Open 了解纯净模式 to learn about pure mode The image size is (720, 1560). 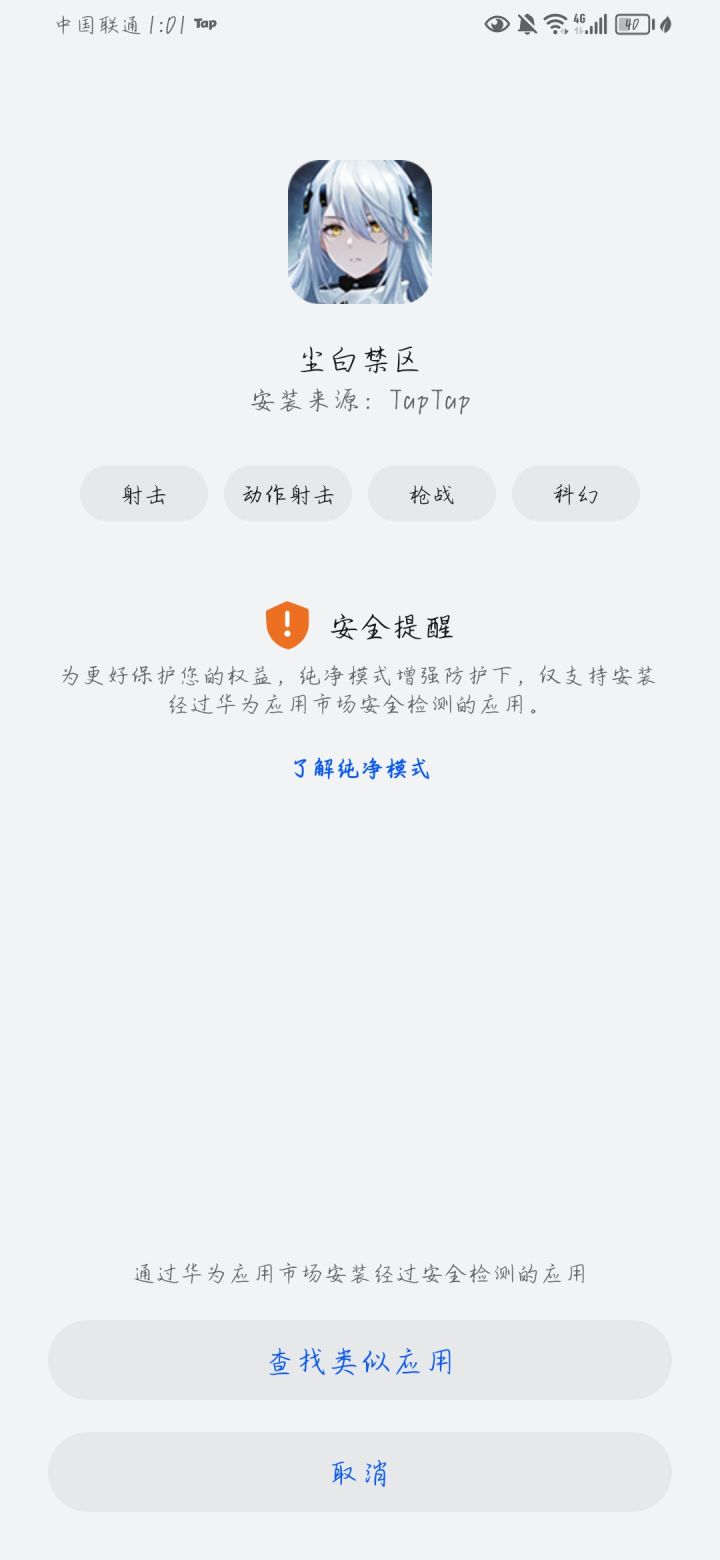360,768
